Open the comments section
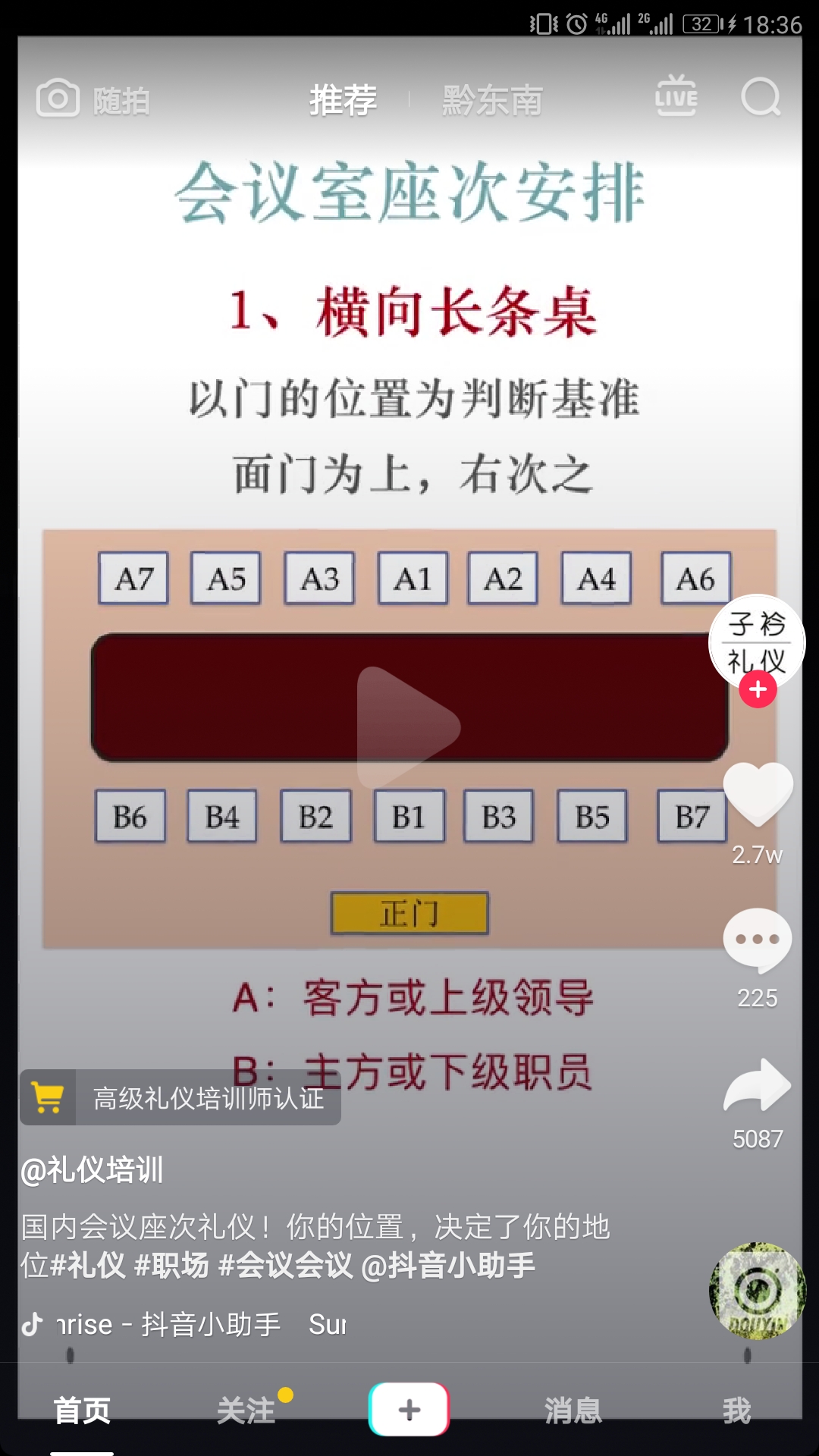Image resolution: width=819 pixels, height=1456 pixels. tap(757, 940)
